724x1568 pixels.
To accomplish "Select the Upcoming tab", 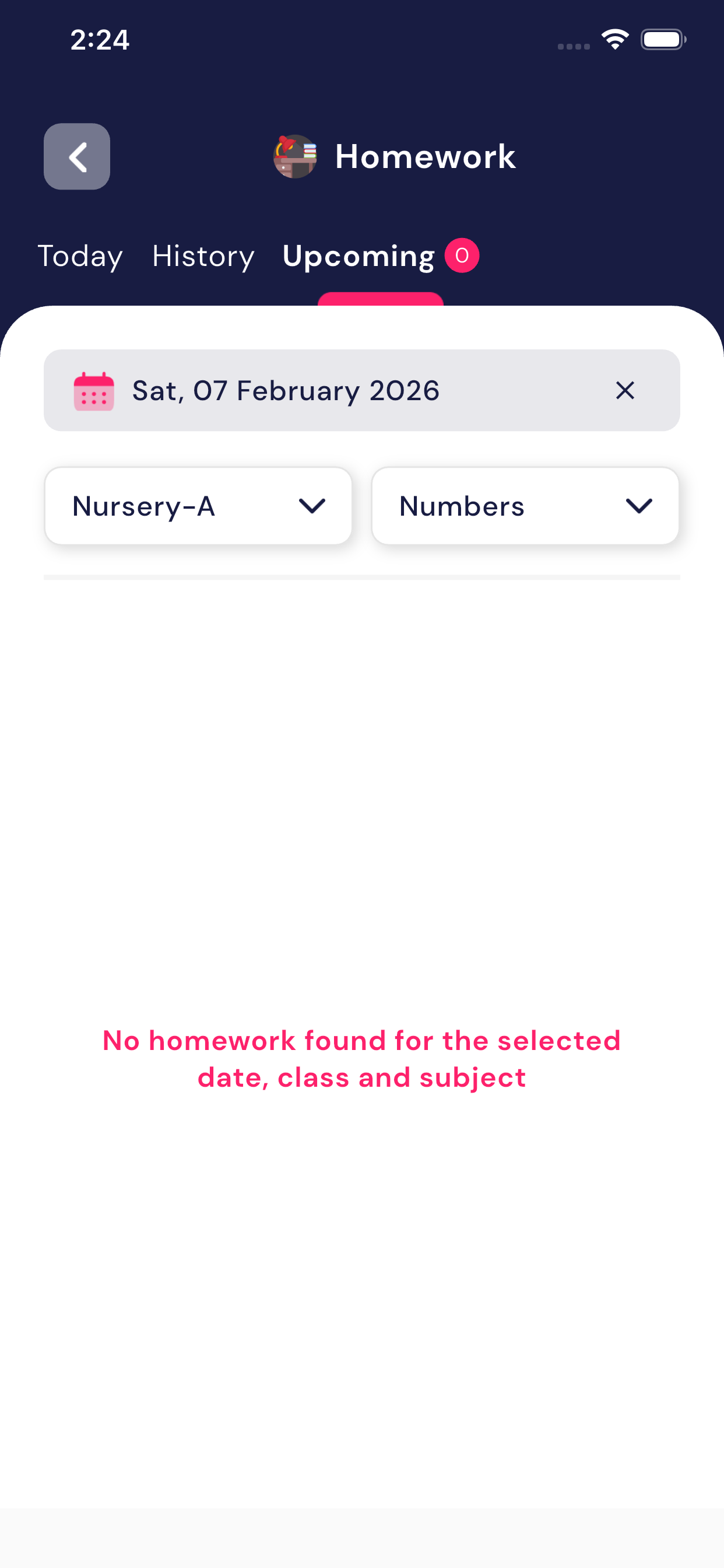I will pyautogui.click(x=359, y=256).
